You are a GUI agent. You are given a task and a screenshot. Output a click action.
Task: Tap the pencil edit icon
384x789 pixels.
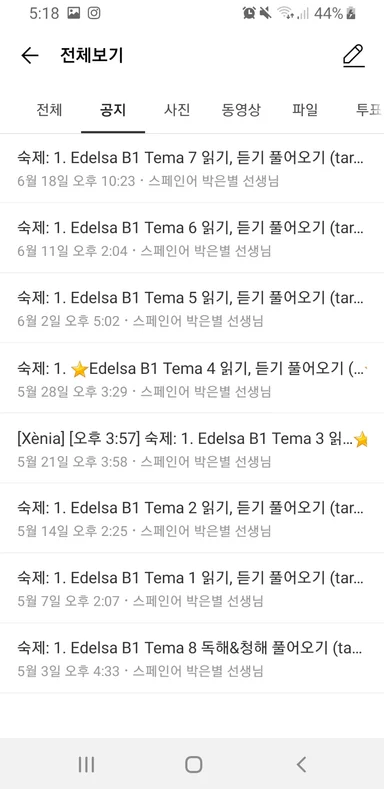pyautogui.click(x=353, y=55)
